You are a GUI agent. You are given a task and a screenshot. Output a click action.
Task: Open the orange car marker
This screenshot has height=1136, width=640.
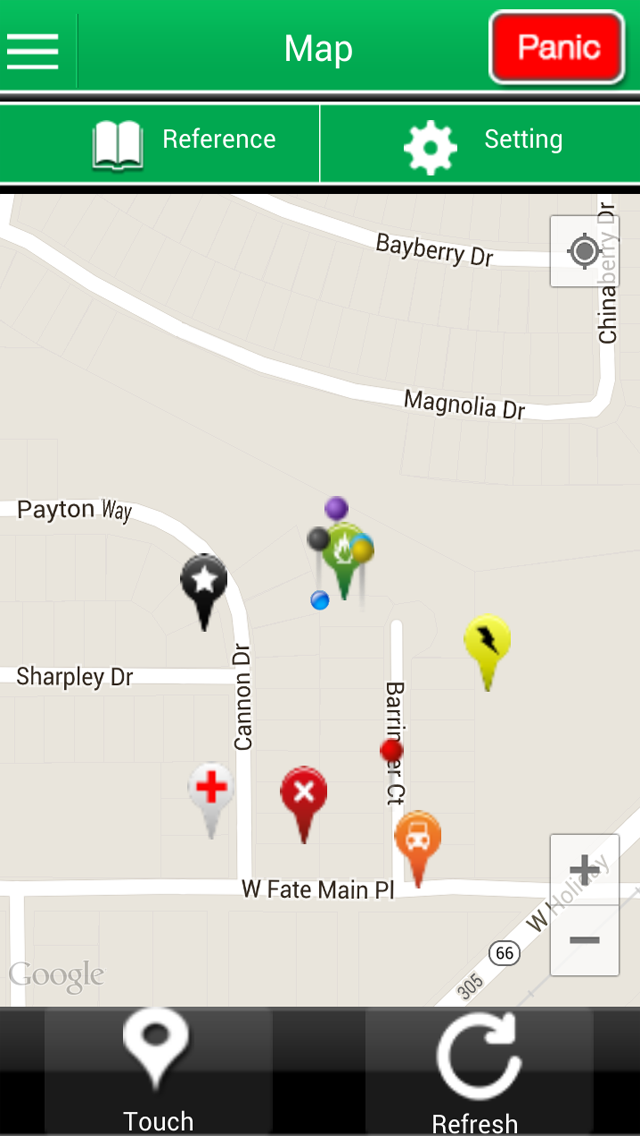(418, 836)
